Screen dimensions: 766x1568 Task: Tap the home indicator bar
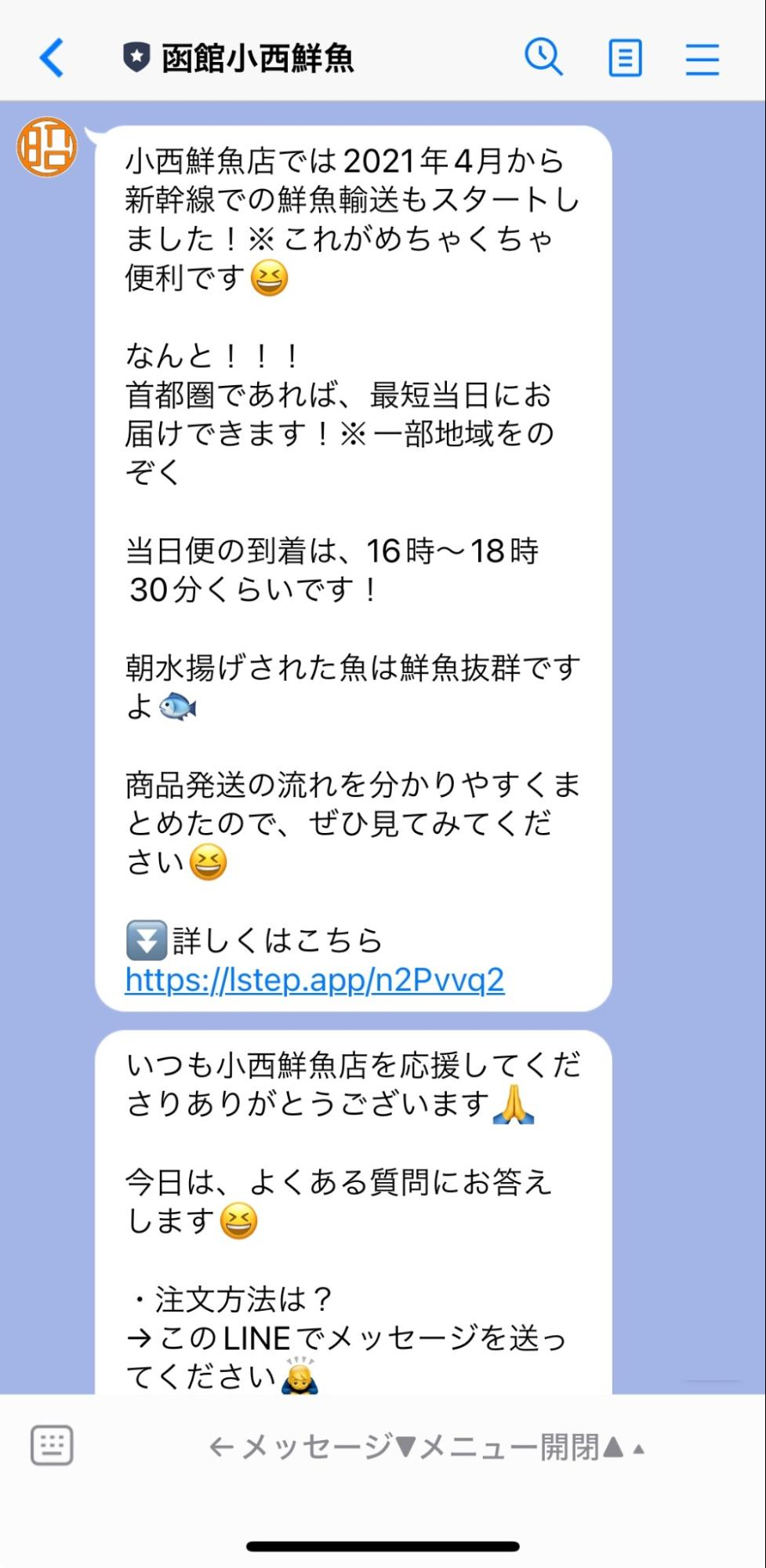[383, 1544]
